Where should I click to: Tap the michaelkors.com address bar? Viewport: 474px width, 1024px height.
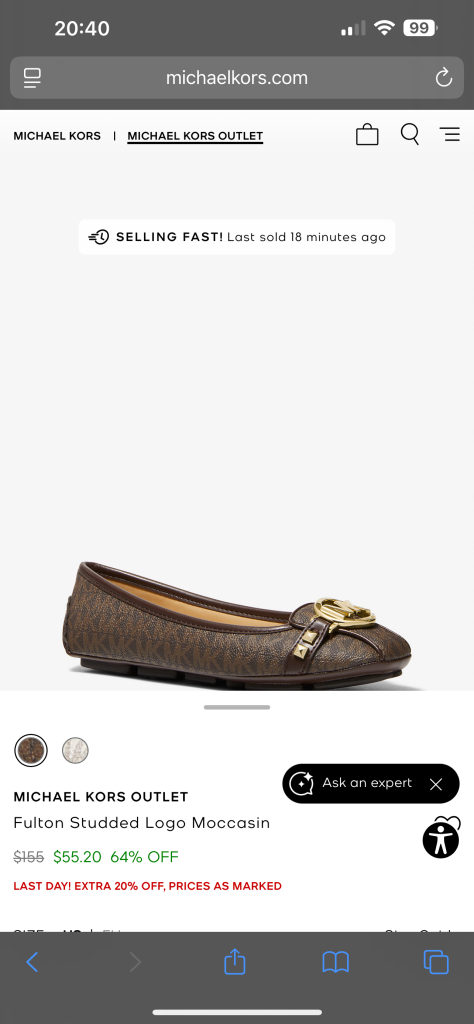coord(237,78)
